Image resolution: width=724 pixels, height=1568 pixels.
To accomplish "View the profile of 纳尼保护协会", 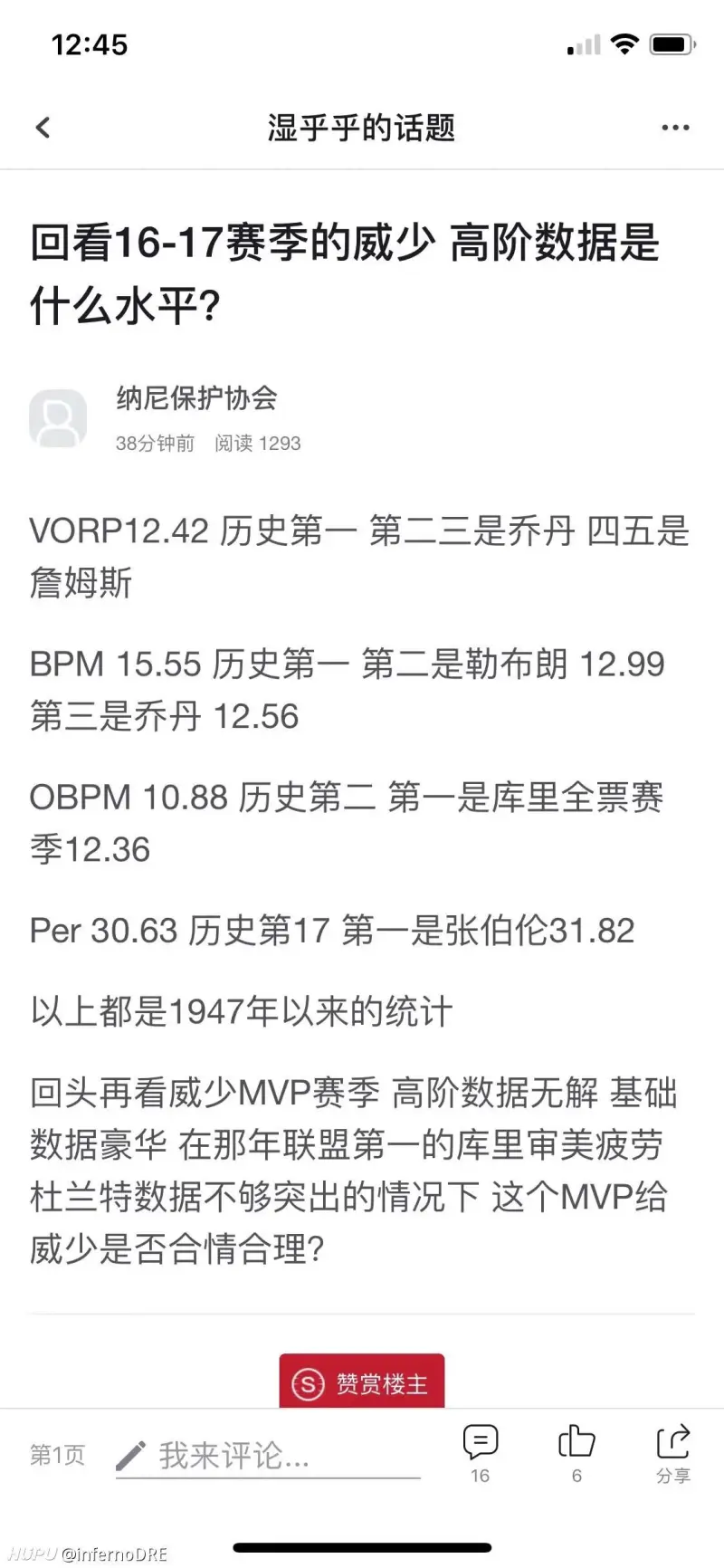I will tap(196, 397).
